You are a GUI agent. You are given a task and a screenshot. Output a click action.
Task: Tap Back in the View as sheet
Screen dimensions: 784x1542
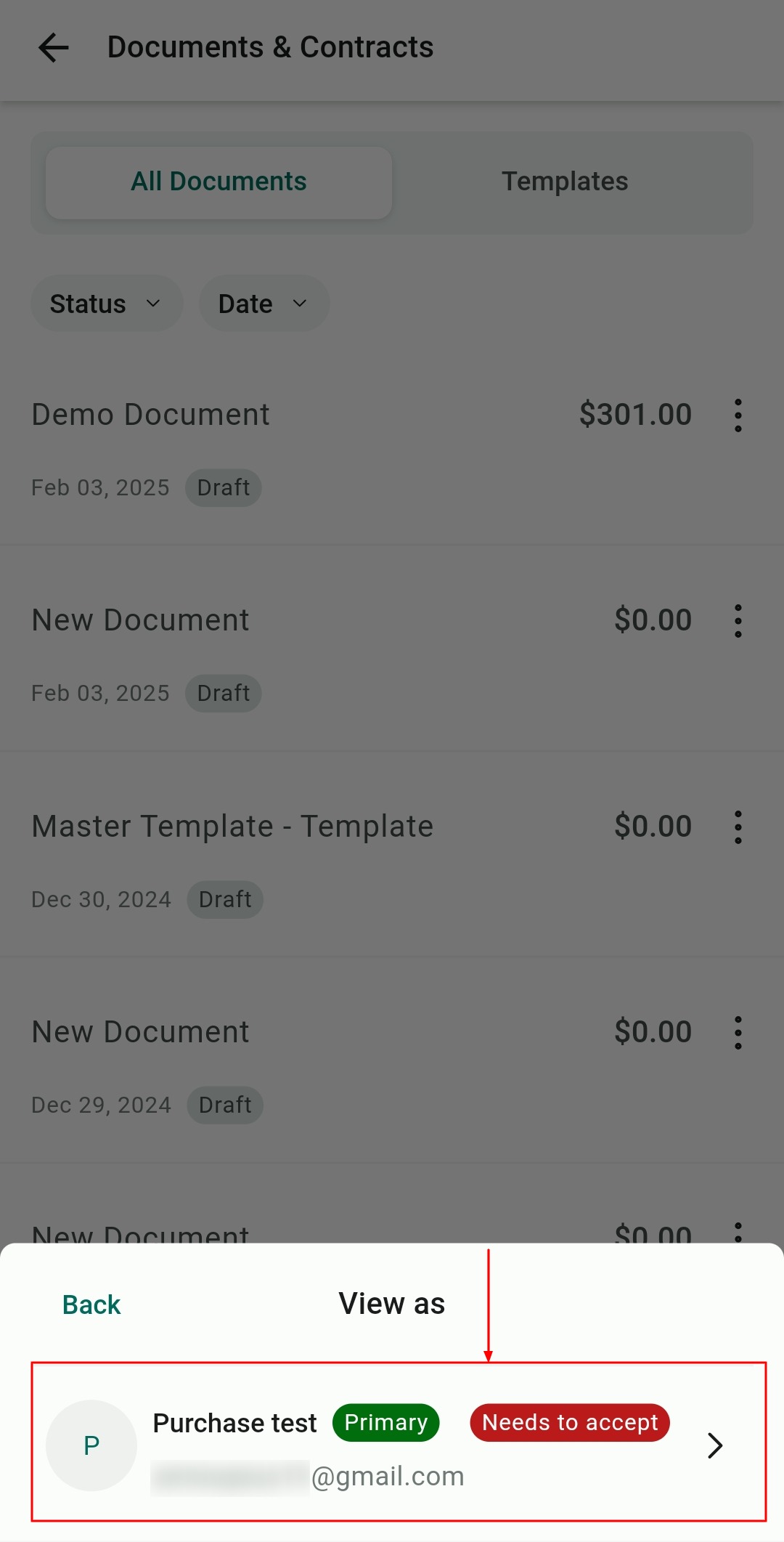pyautogui.click(x=91, y=1304)
